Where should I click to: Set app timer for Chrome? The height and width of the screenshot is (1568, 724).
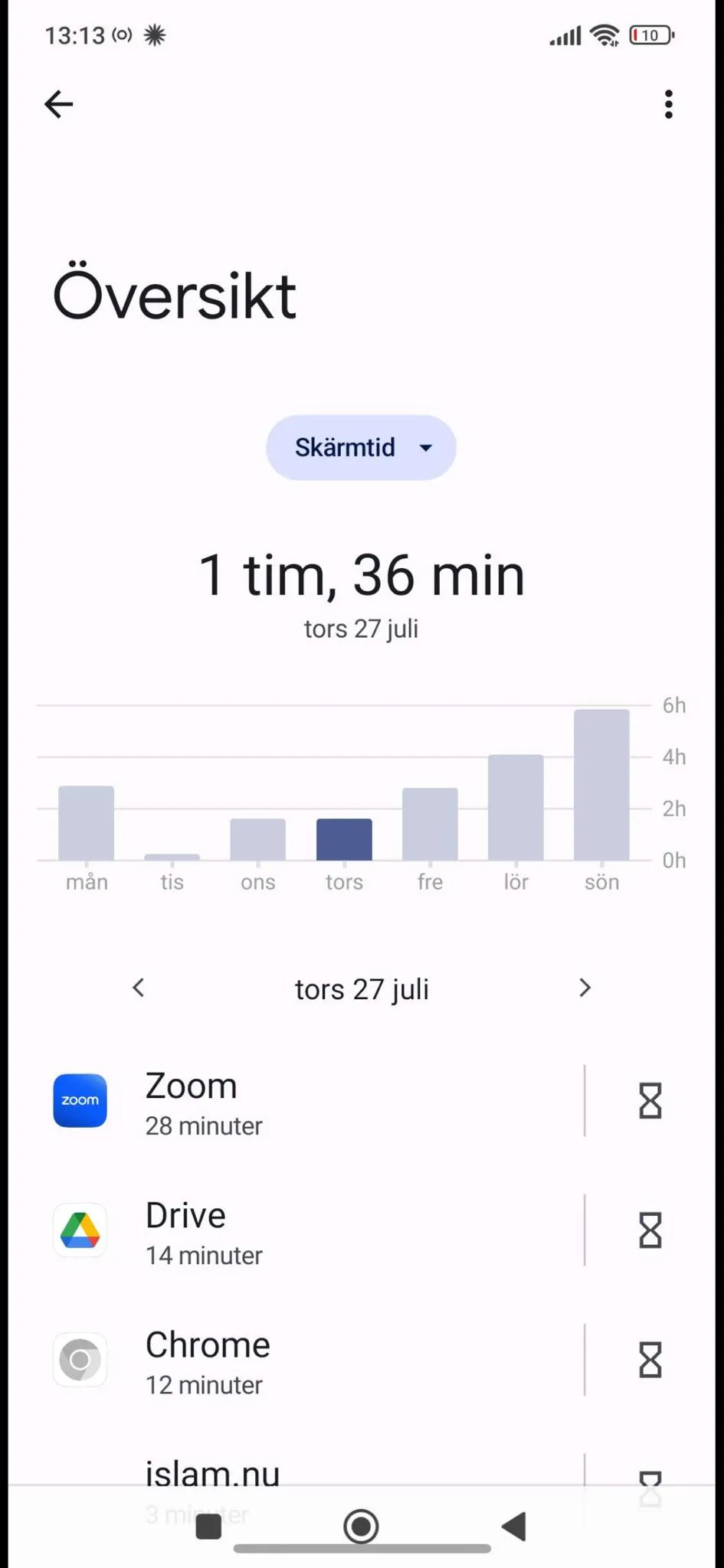tap(650, 1360)
